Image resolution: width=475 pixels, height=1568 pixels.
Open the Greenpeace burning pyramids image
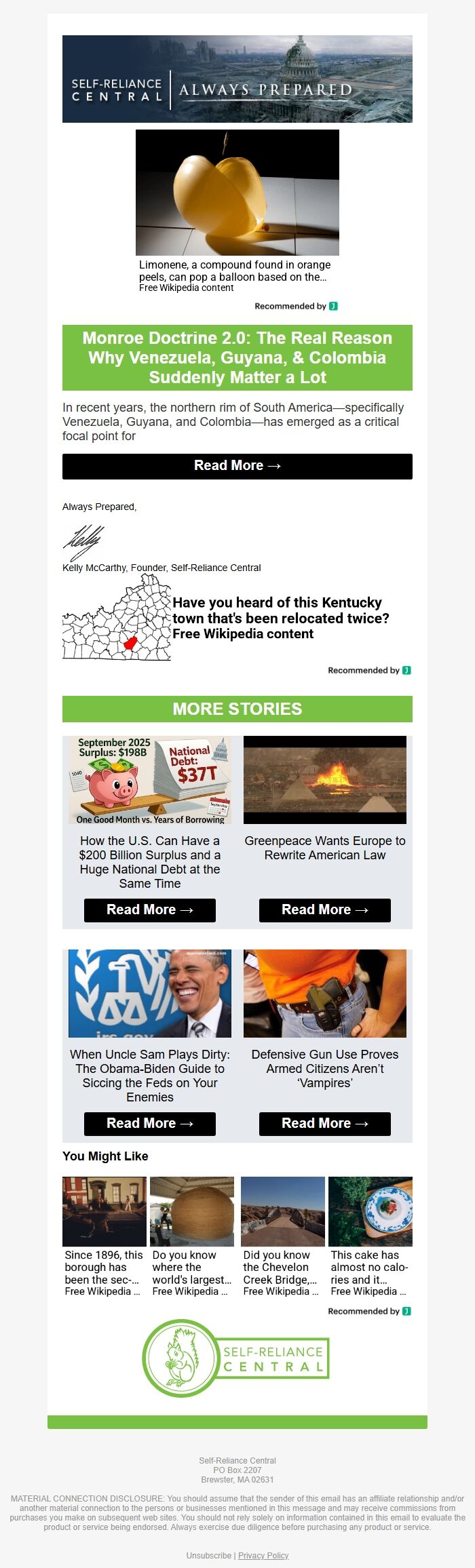click(325, 780)
